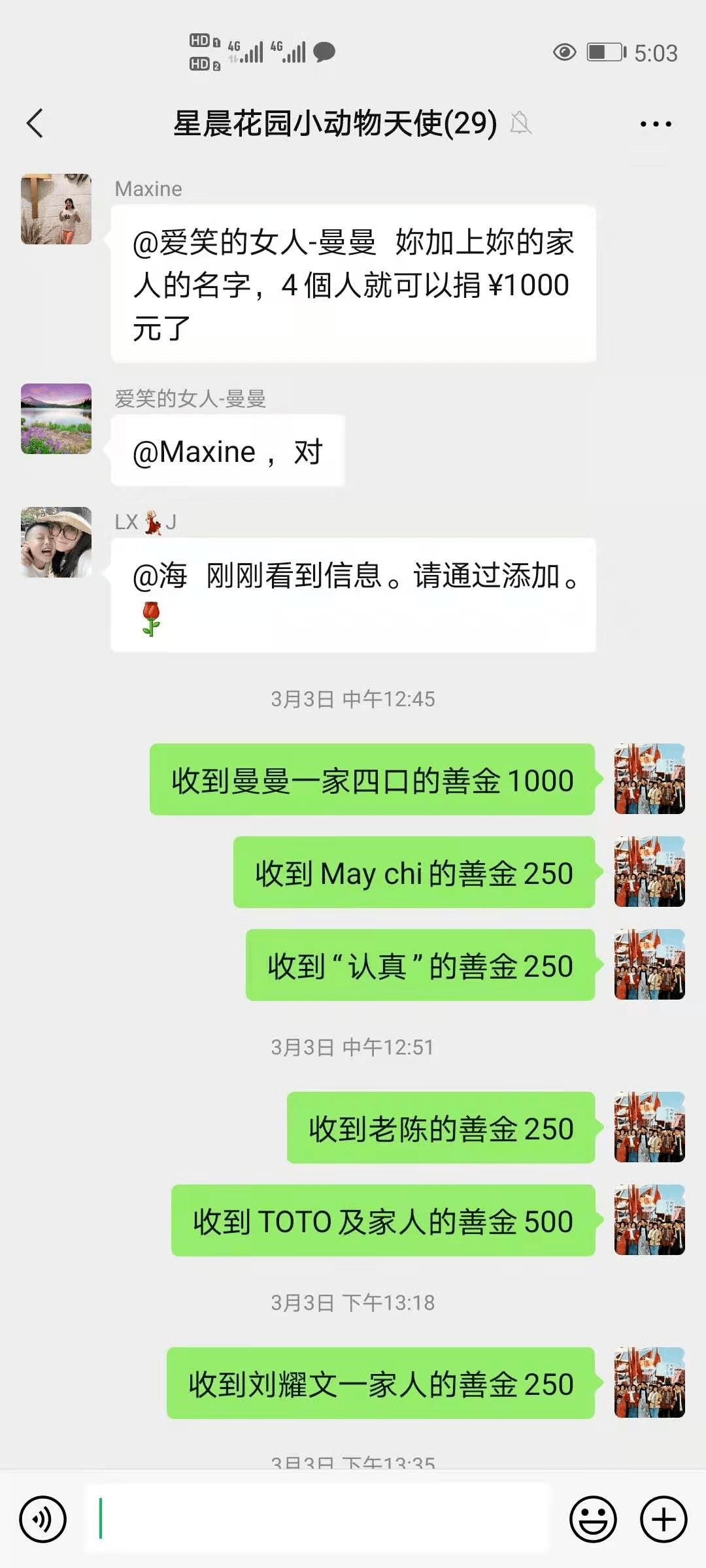Go back from the group chat
Viewport: 706px width, 1568px height.
[x=35, y=123]
